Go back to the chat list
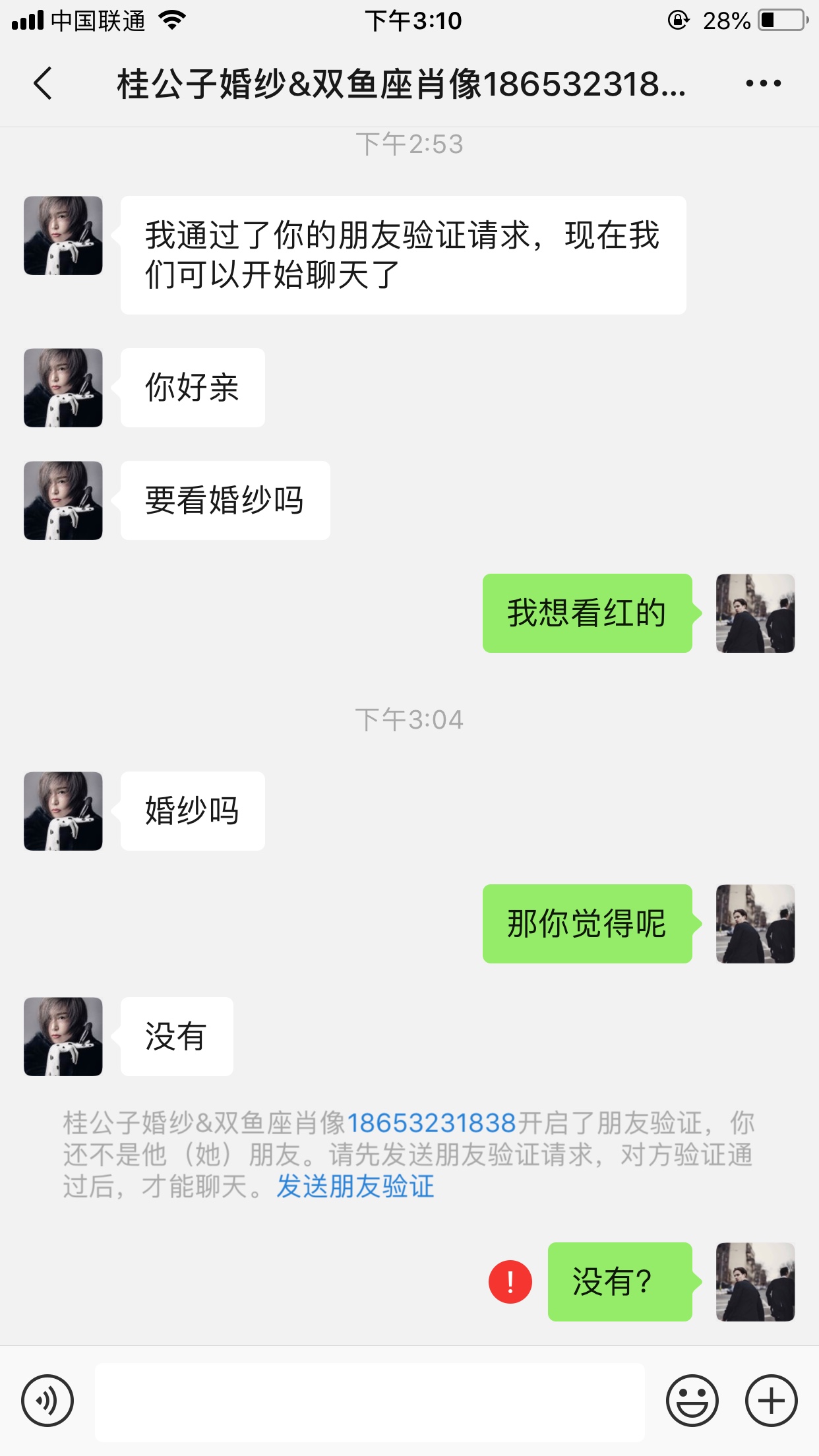The height and width of the screenshot is (1456, 819). pos(44,84)
